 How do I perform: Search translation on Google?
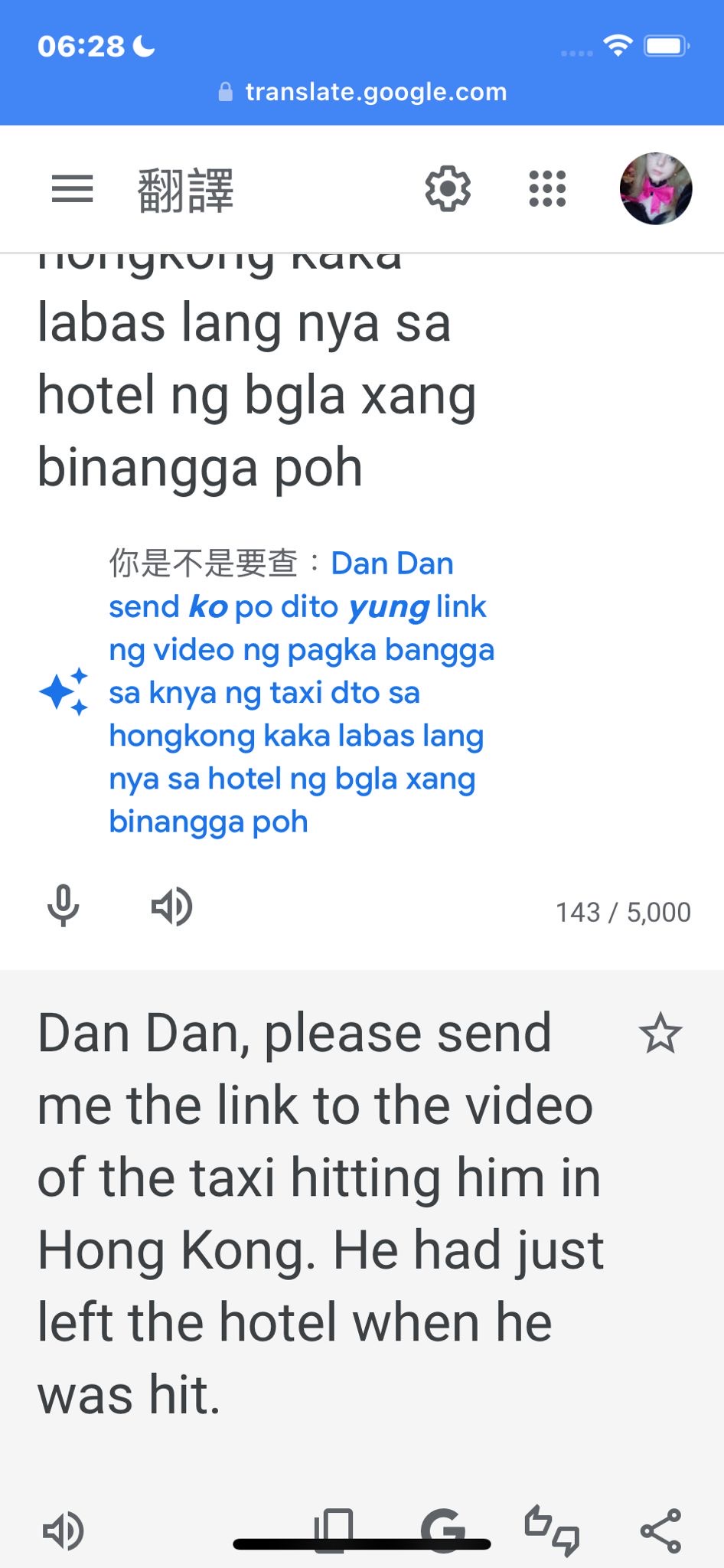click(443, 1529)
